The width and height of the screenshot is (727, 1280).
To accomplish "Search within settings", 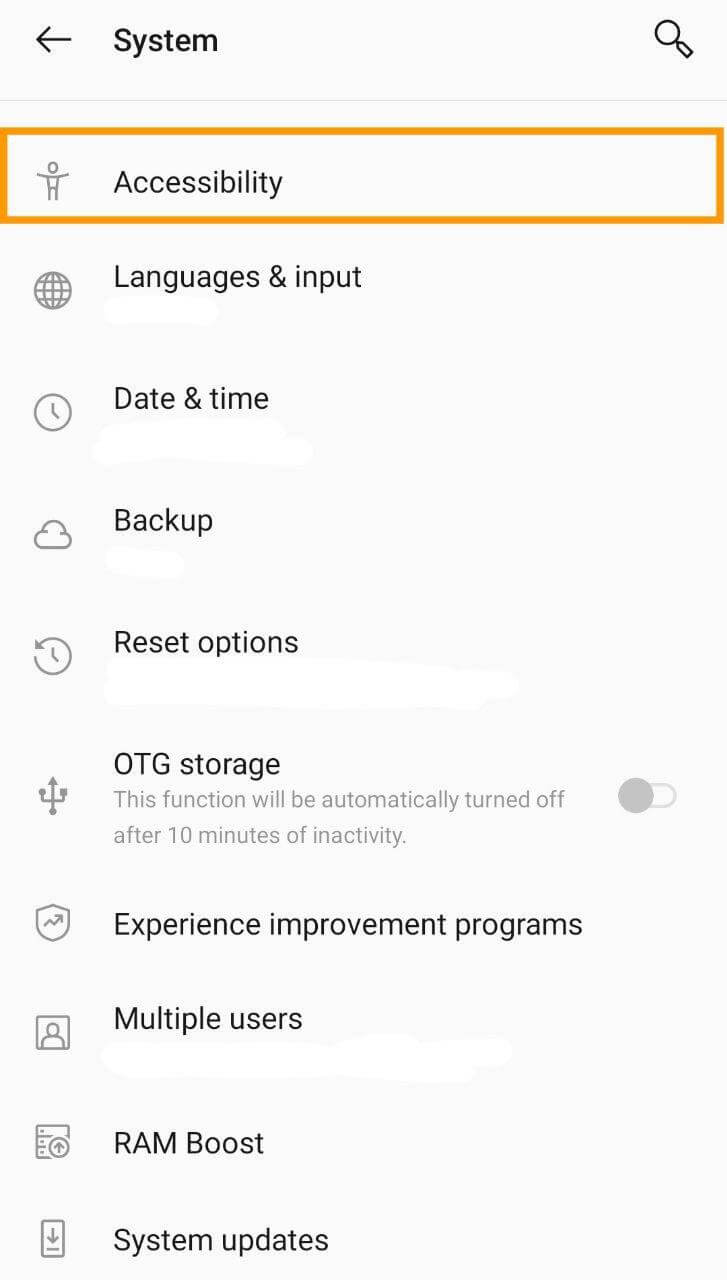I will 673,40.
